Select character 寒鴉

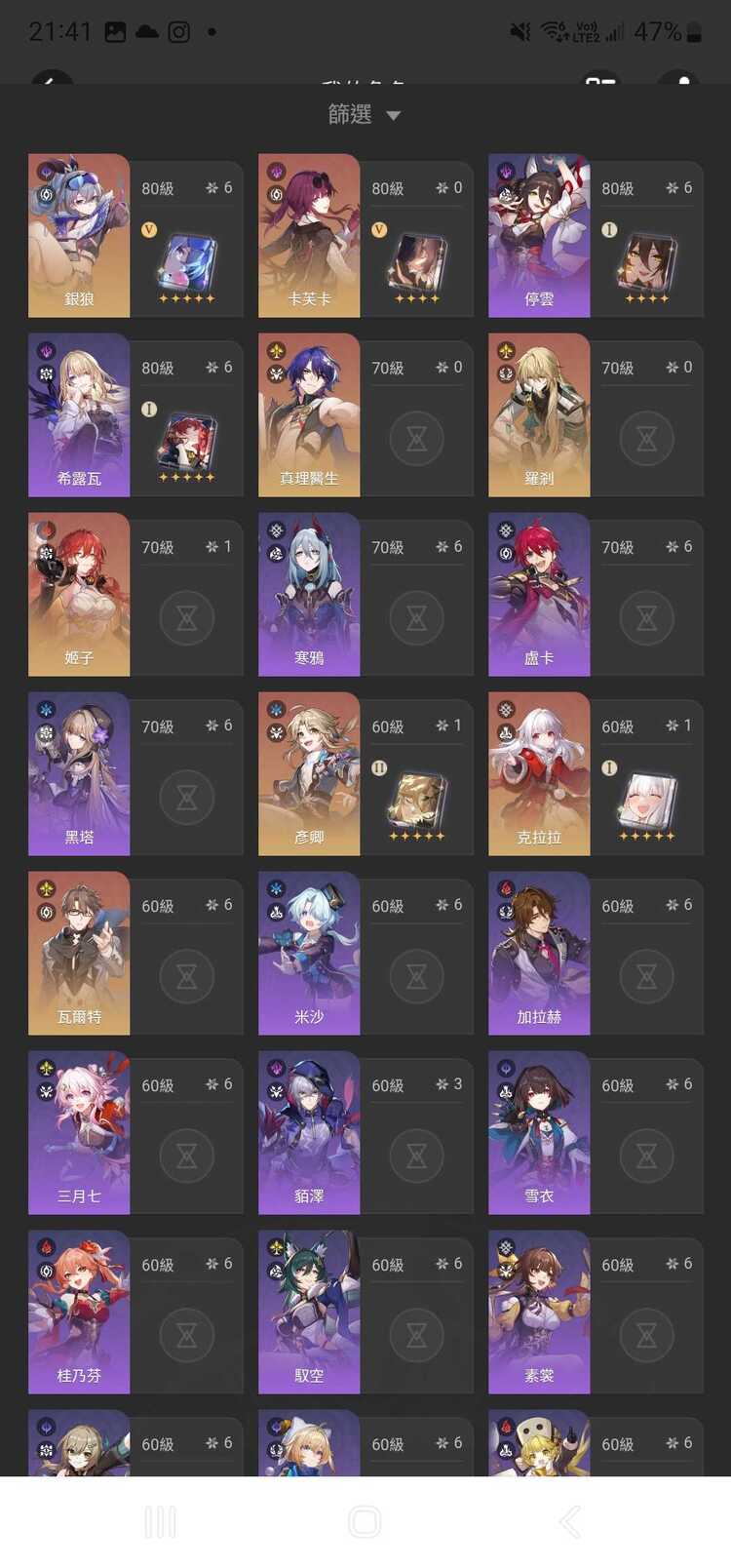pos(309,595)
